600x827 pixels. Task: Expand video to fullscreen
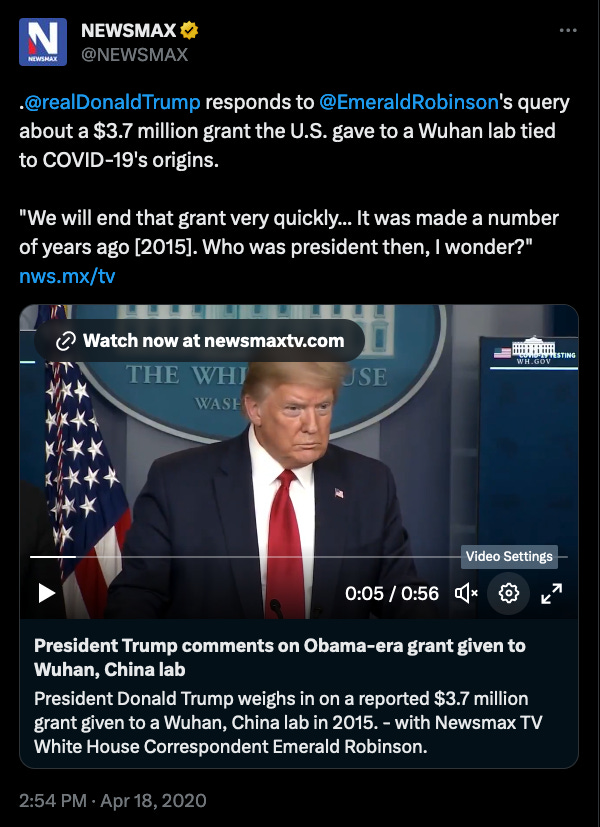[551, 593]
